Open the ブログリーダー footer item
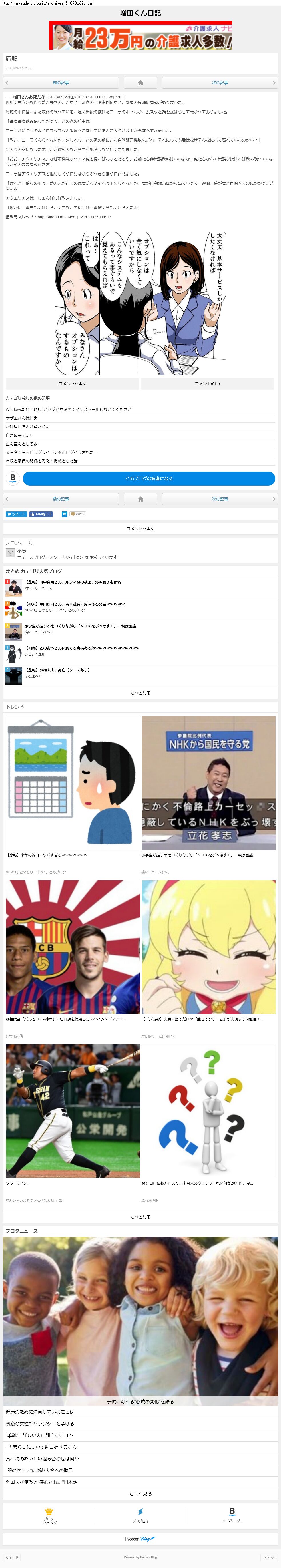This screenshot has width=281, height=1568. pos(232,1516)
